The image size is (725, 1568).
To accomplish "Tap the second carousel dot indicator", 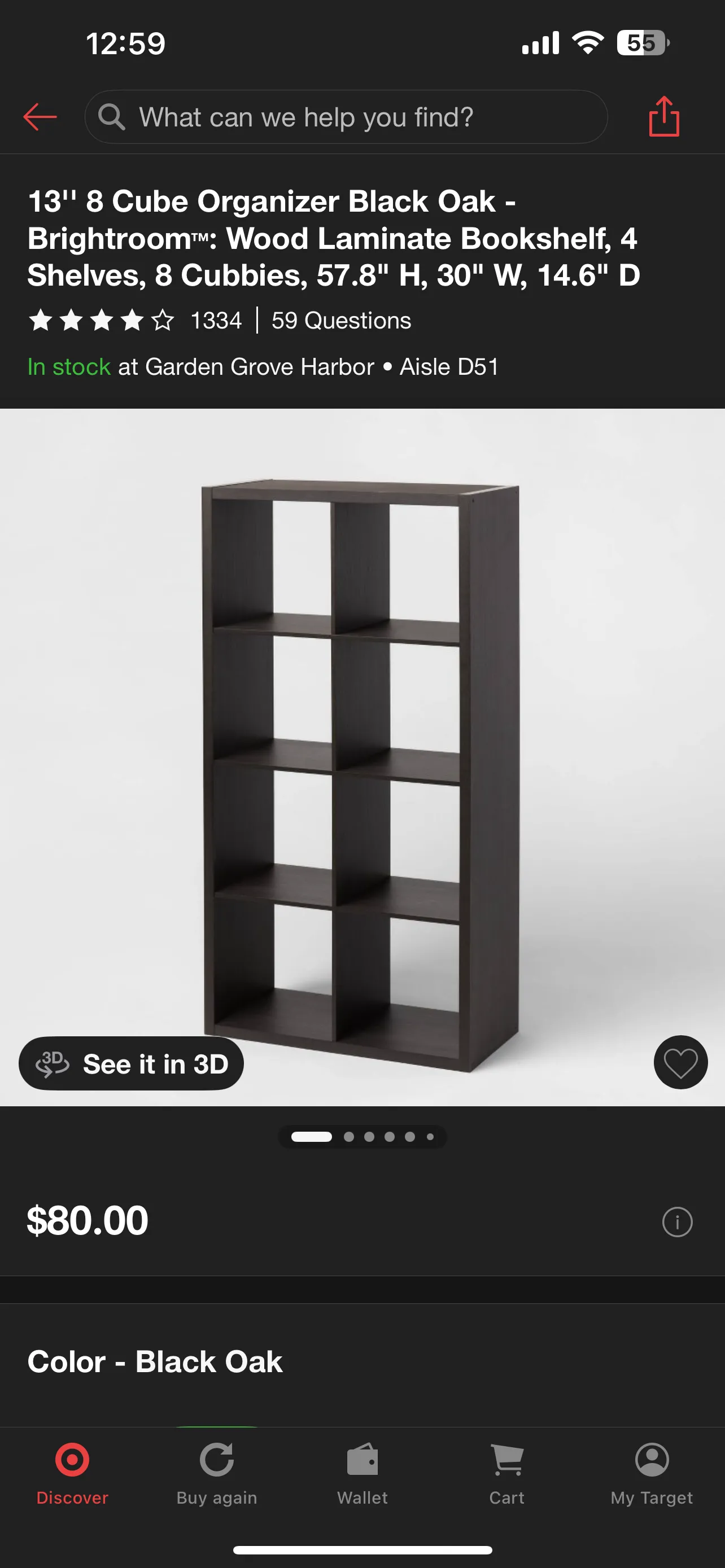I will click(x=349, y=1136).
